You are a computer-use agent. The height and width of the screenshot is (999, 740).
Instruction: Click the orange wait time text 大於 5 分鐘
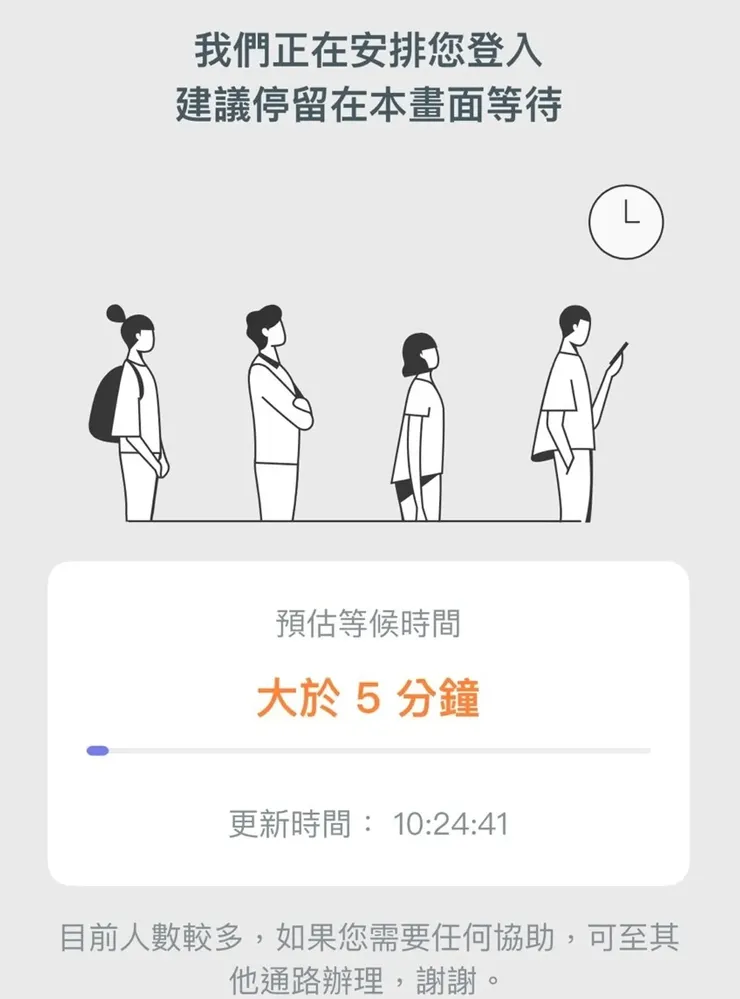(x=370, y=693)
